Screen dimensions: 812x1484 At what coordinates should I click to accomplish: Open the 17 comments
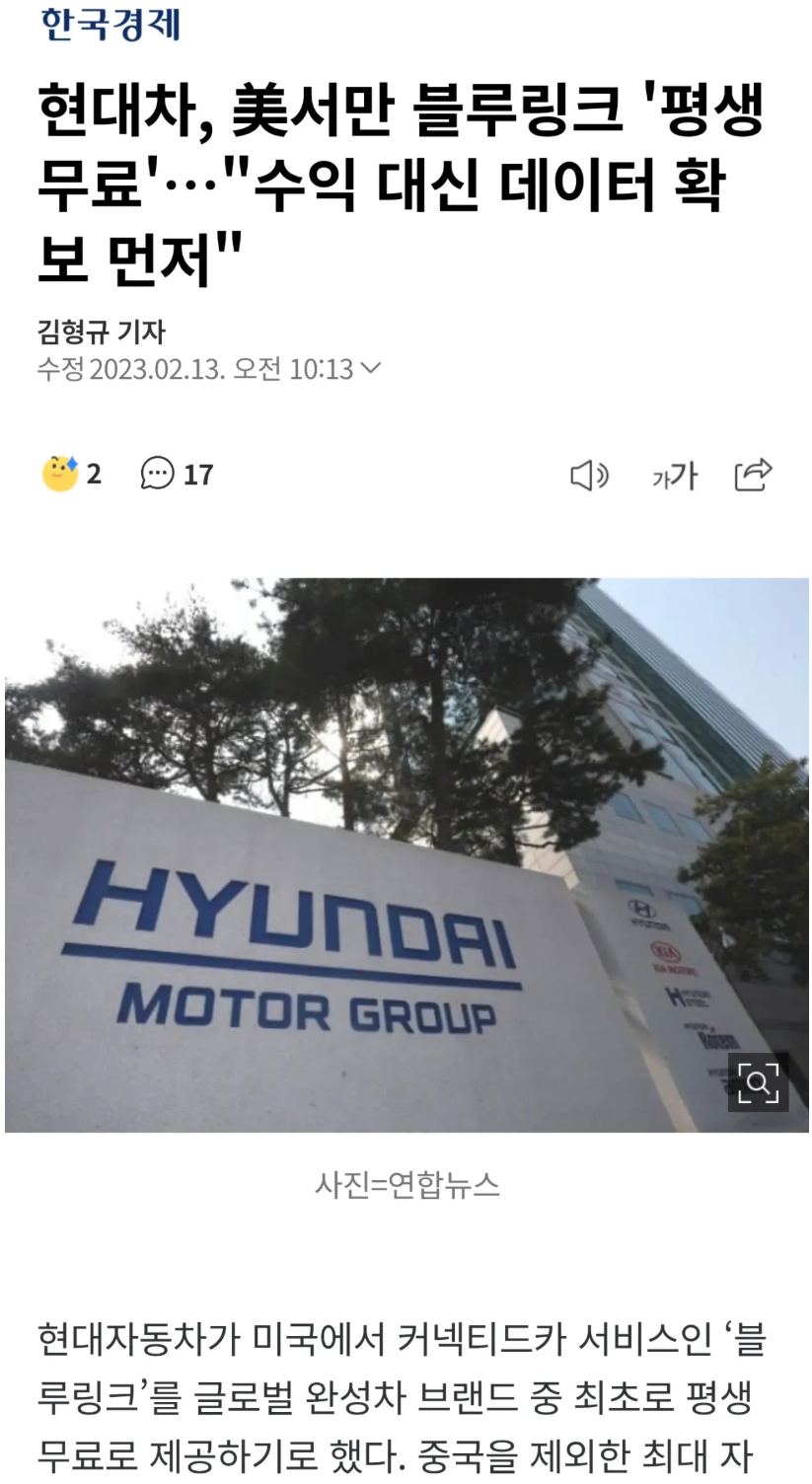(178, 475)
